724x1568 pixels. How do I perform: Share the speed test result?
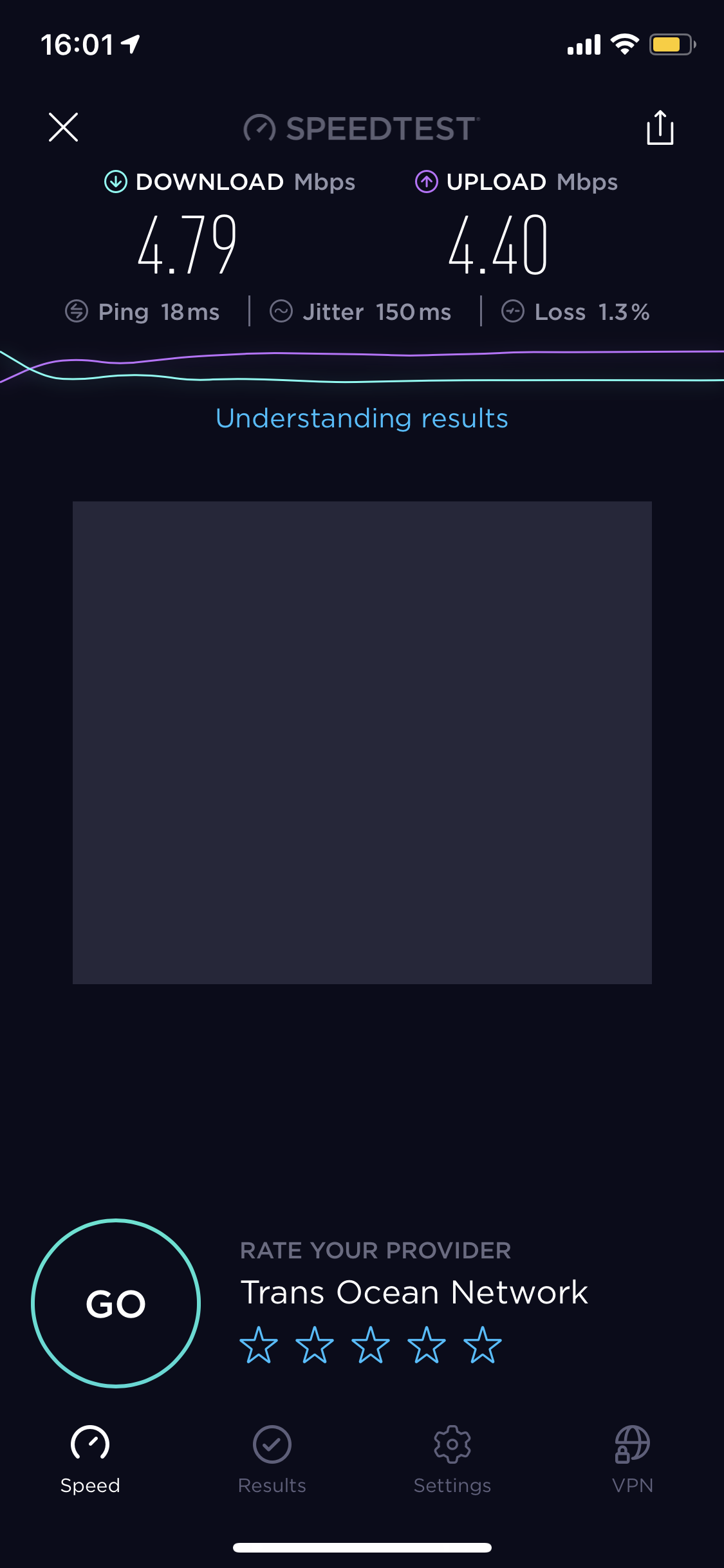[660, 127]
